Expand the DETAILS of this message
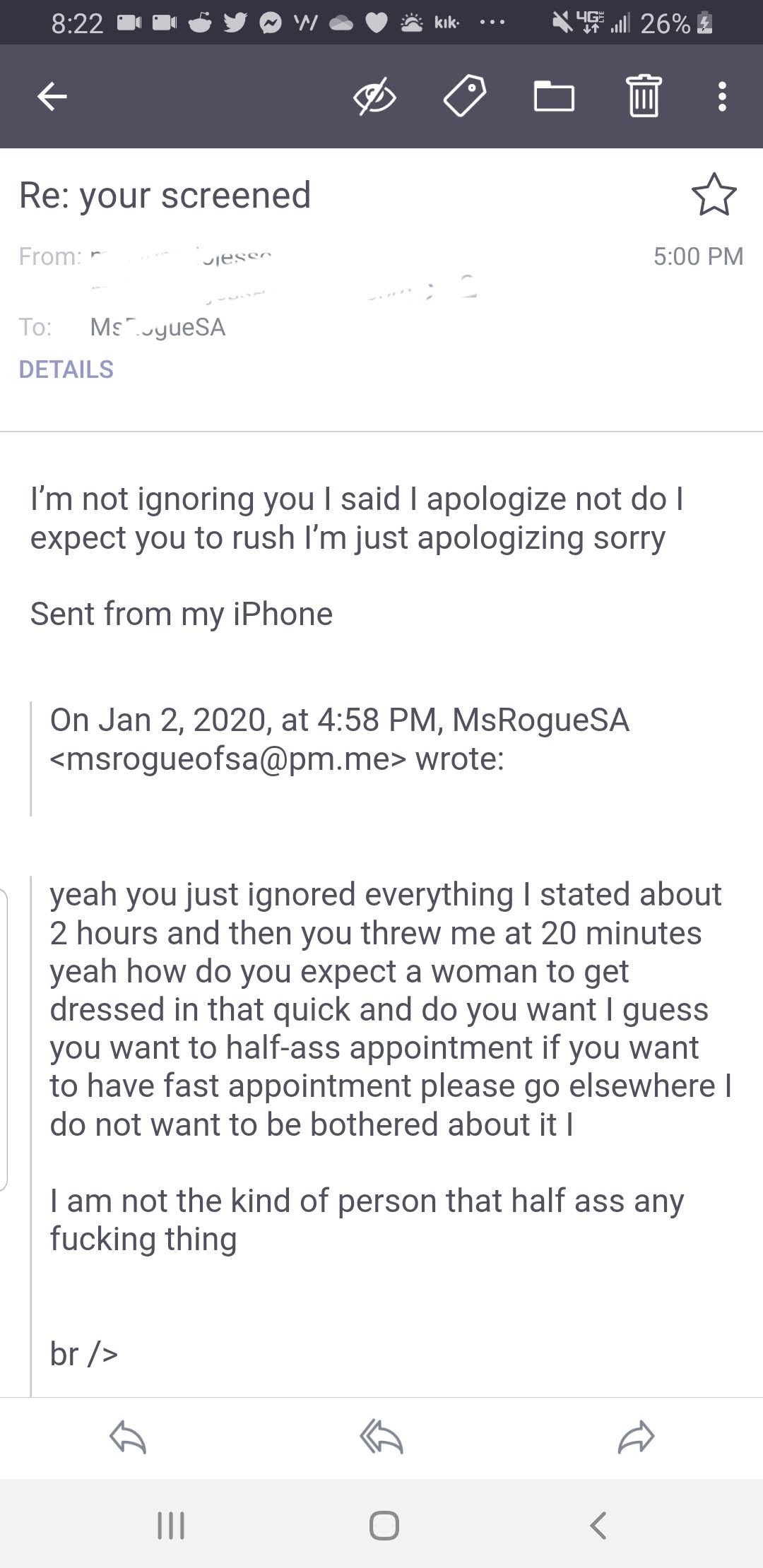763x1568 pixels. coord(66,369)
